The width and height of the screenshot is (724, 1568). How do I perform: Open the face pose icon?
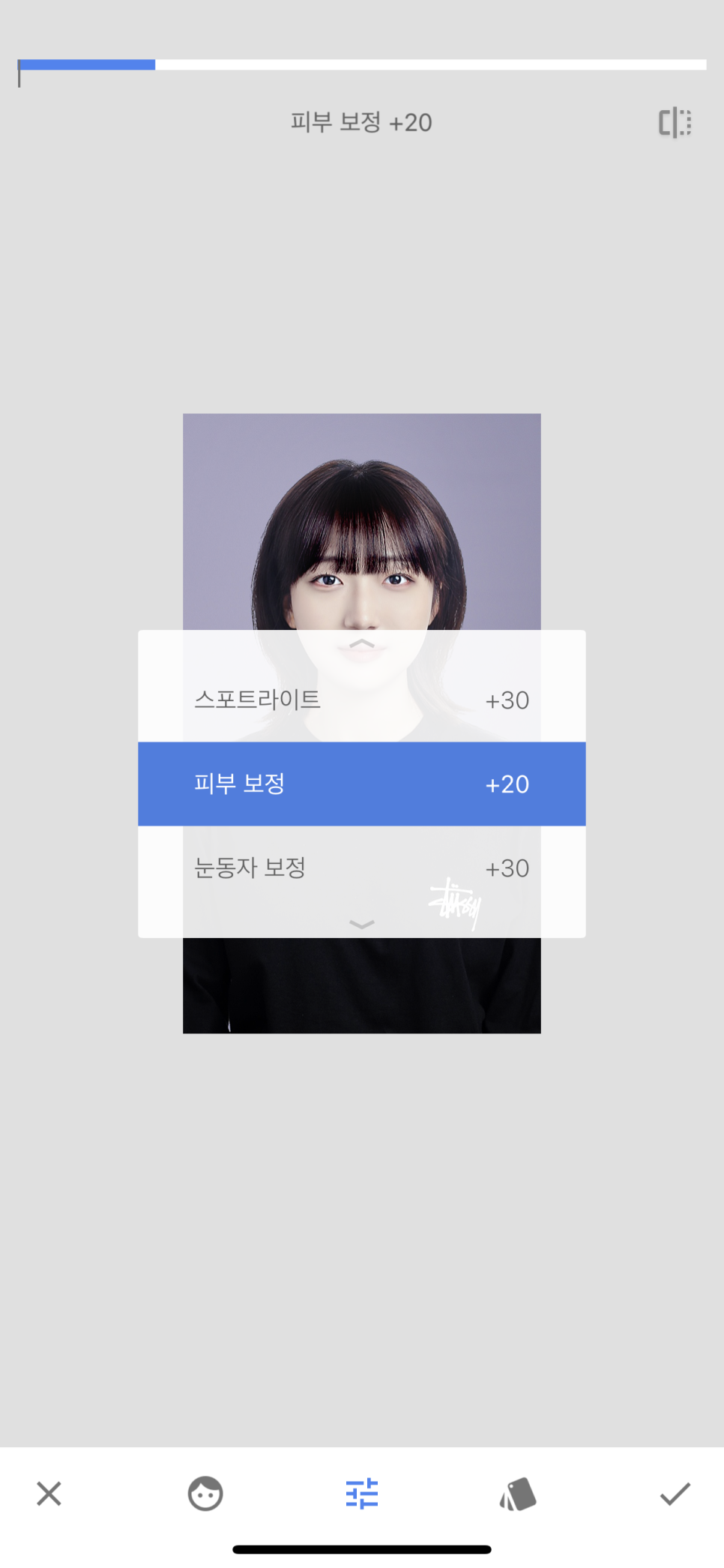[x=205, y=1493]
